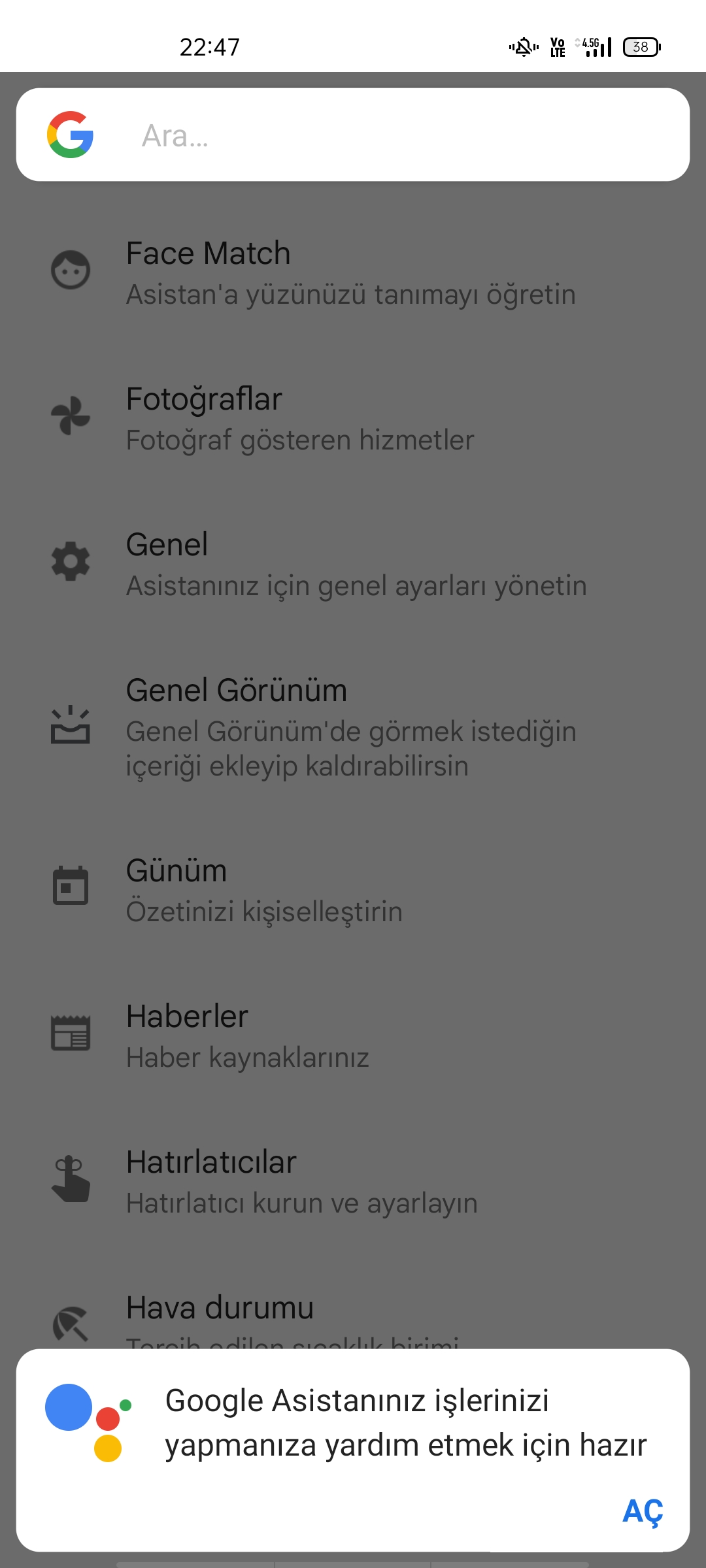Tap the Ara search field

pyautogui.click(x=353, y=135)
